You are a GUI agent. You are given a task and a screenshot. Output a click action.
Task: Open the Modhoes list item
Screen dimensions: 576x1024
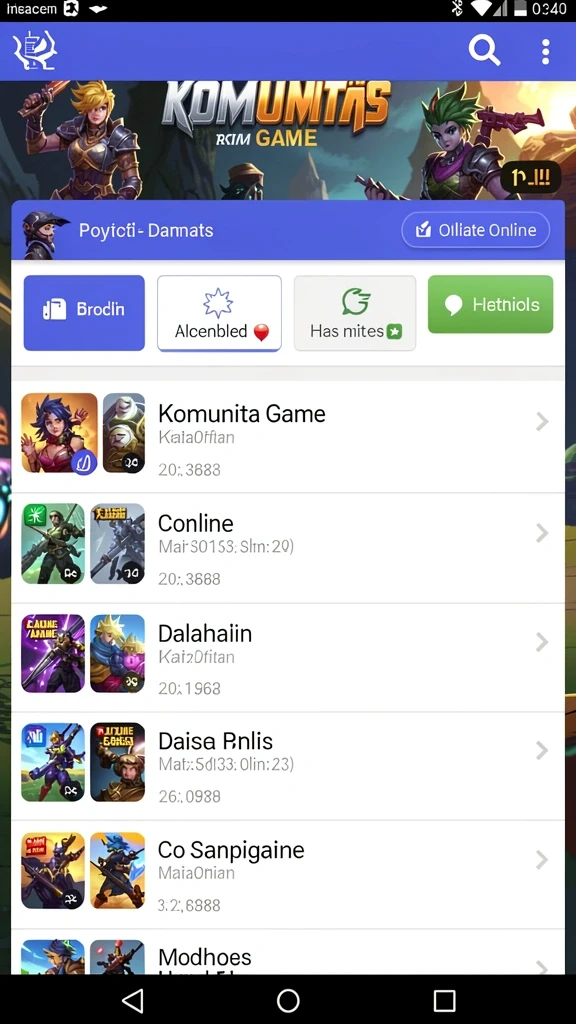pos(288,953)
